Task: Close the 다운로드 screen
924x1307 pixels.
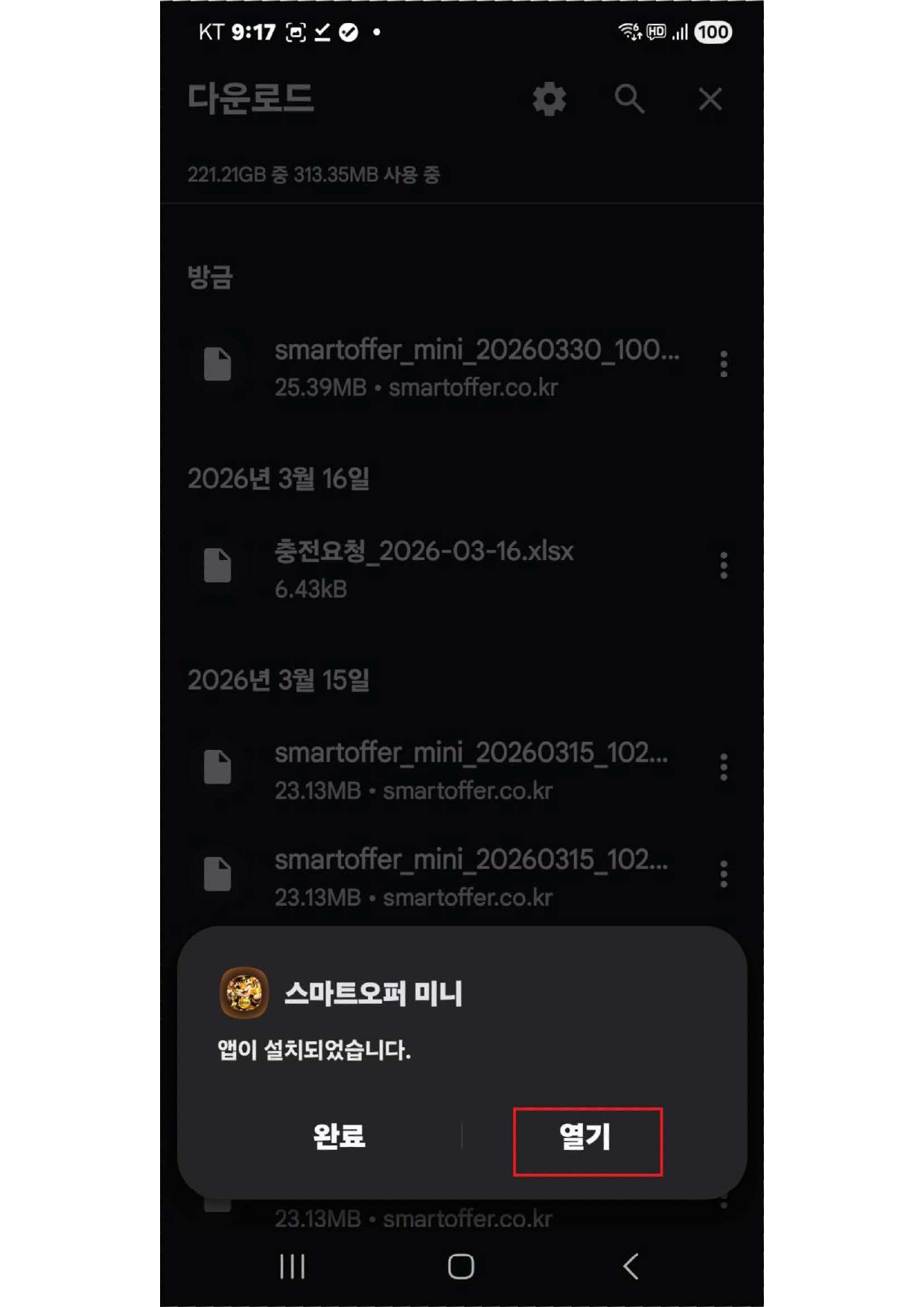Action: pos(710,99)
